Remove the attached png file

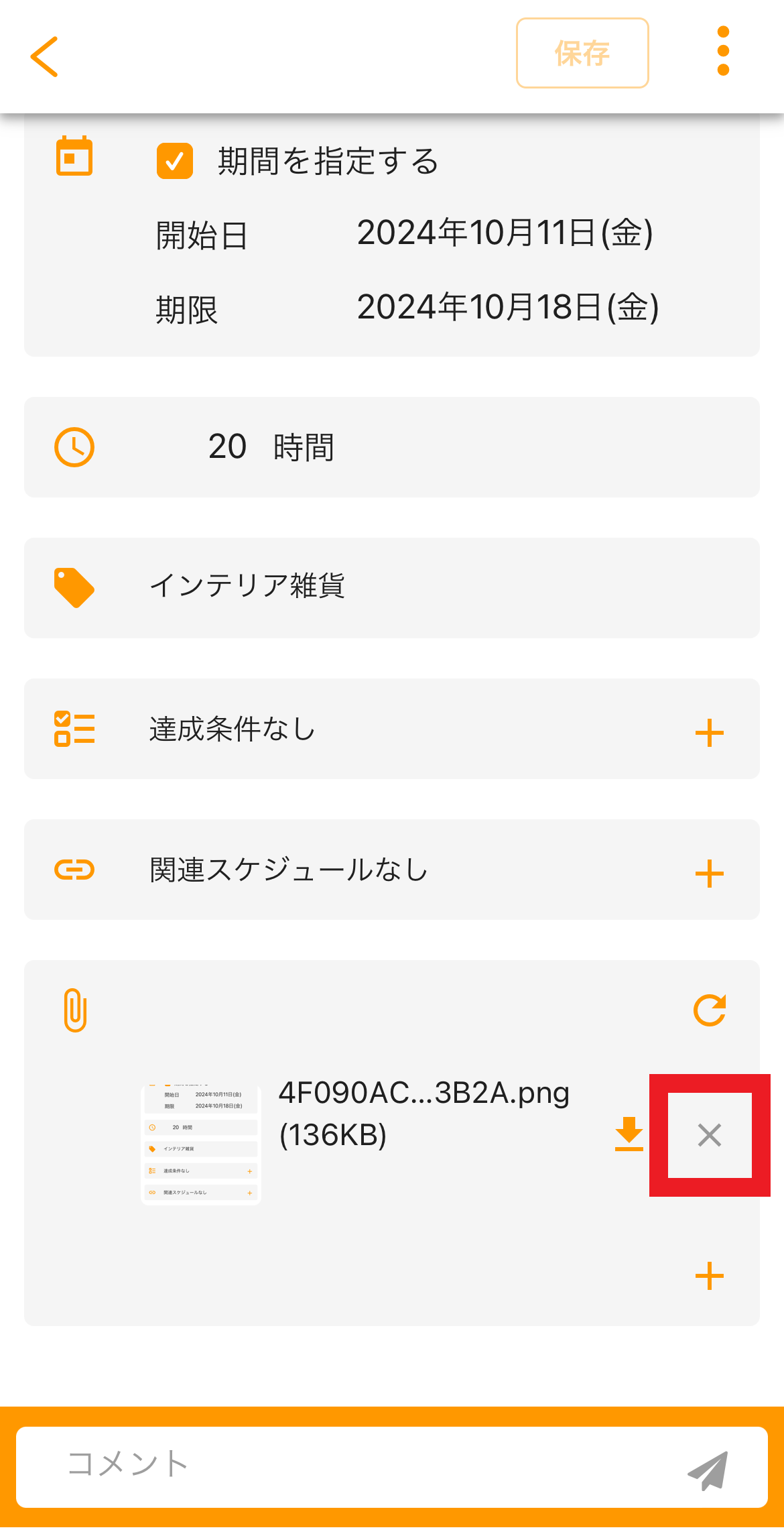click(x=710, y=1135)
